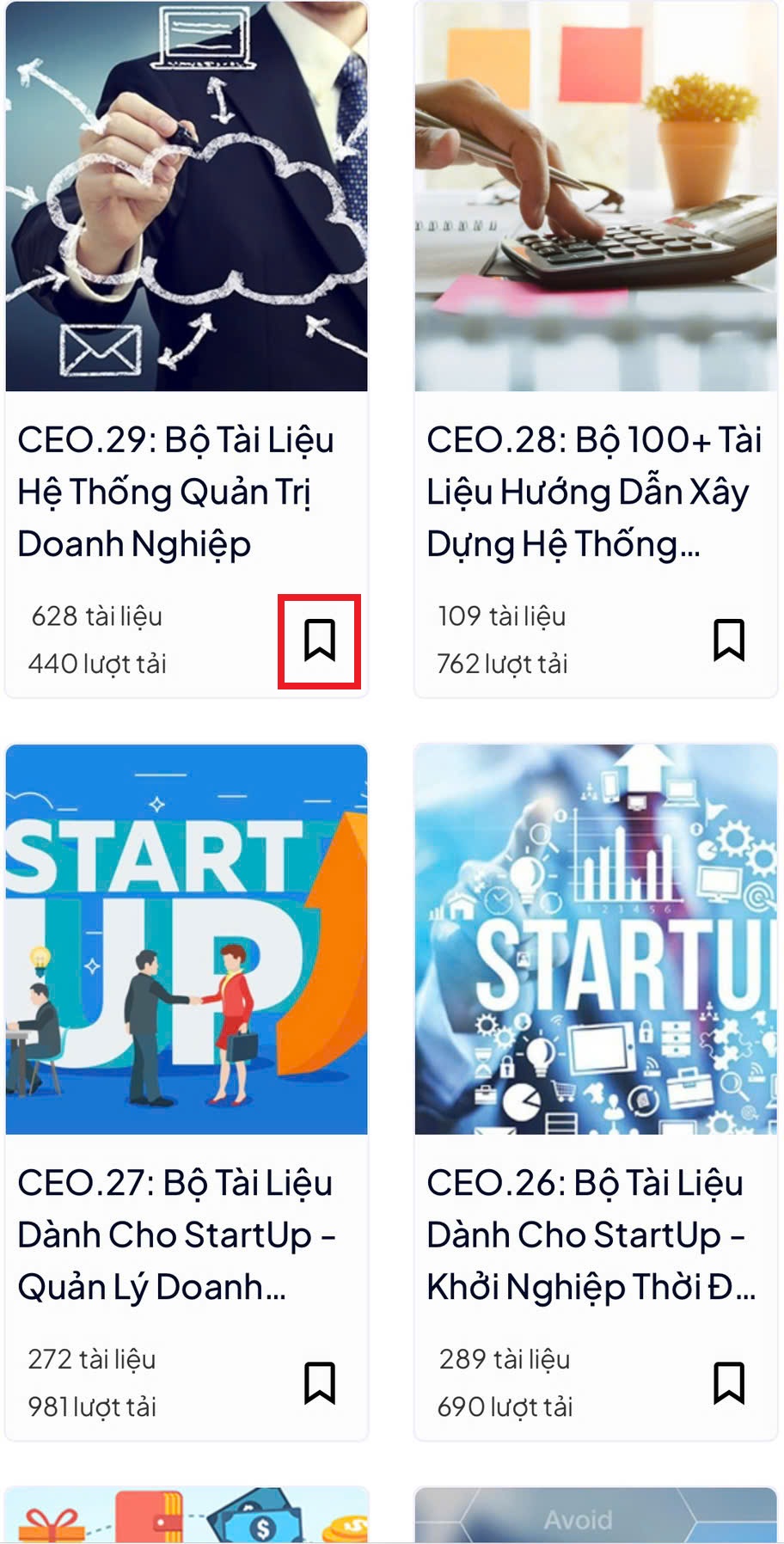Bookmark the CEO.26 StartUp document set
Image resolution: width=784 pixels, height=1544 pixels.
click(x=728, y=1382)
